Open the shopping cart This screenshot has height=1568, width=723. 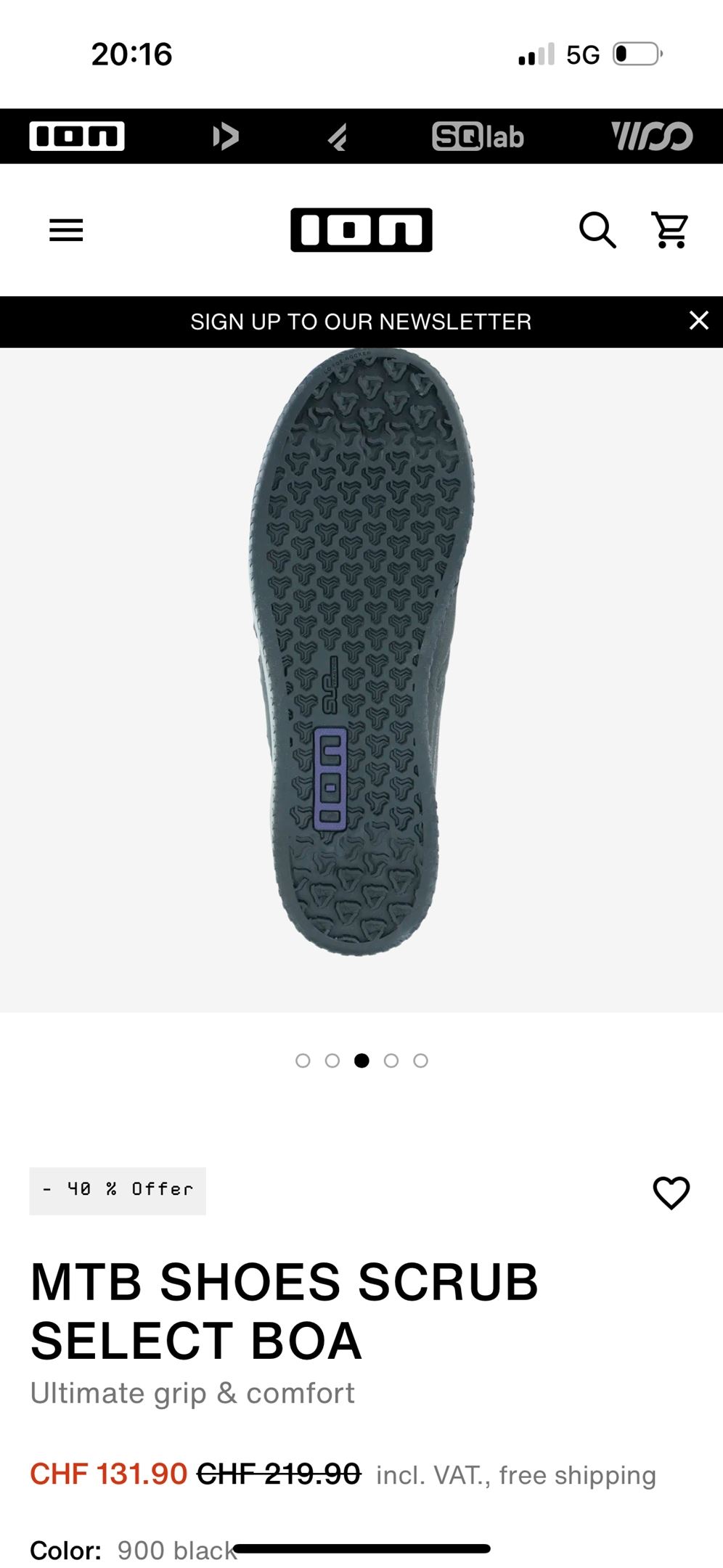tap(670, 231)
